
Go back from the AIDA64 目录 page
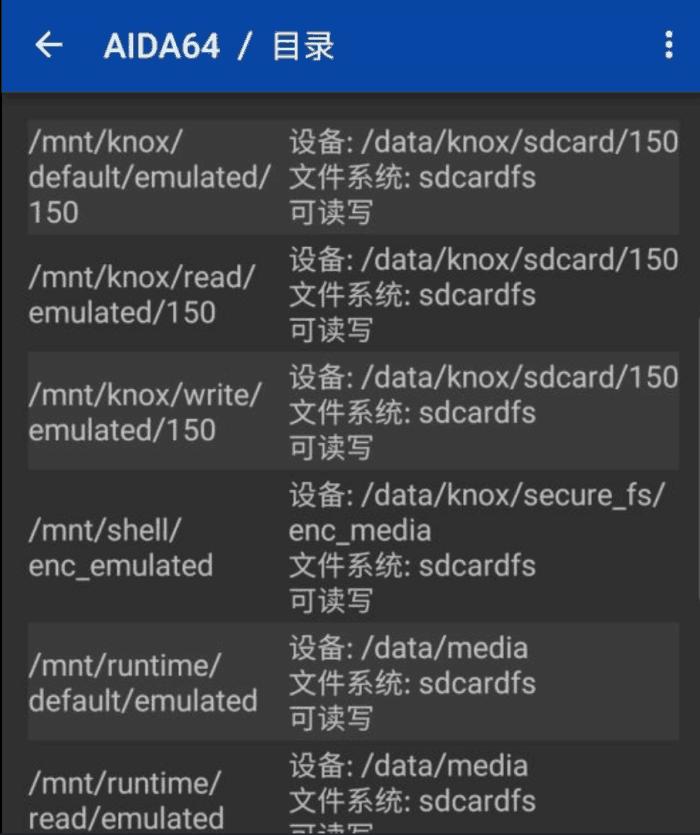(x=48, y=46)
